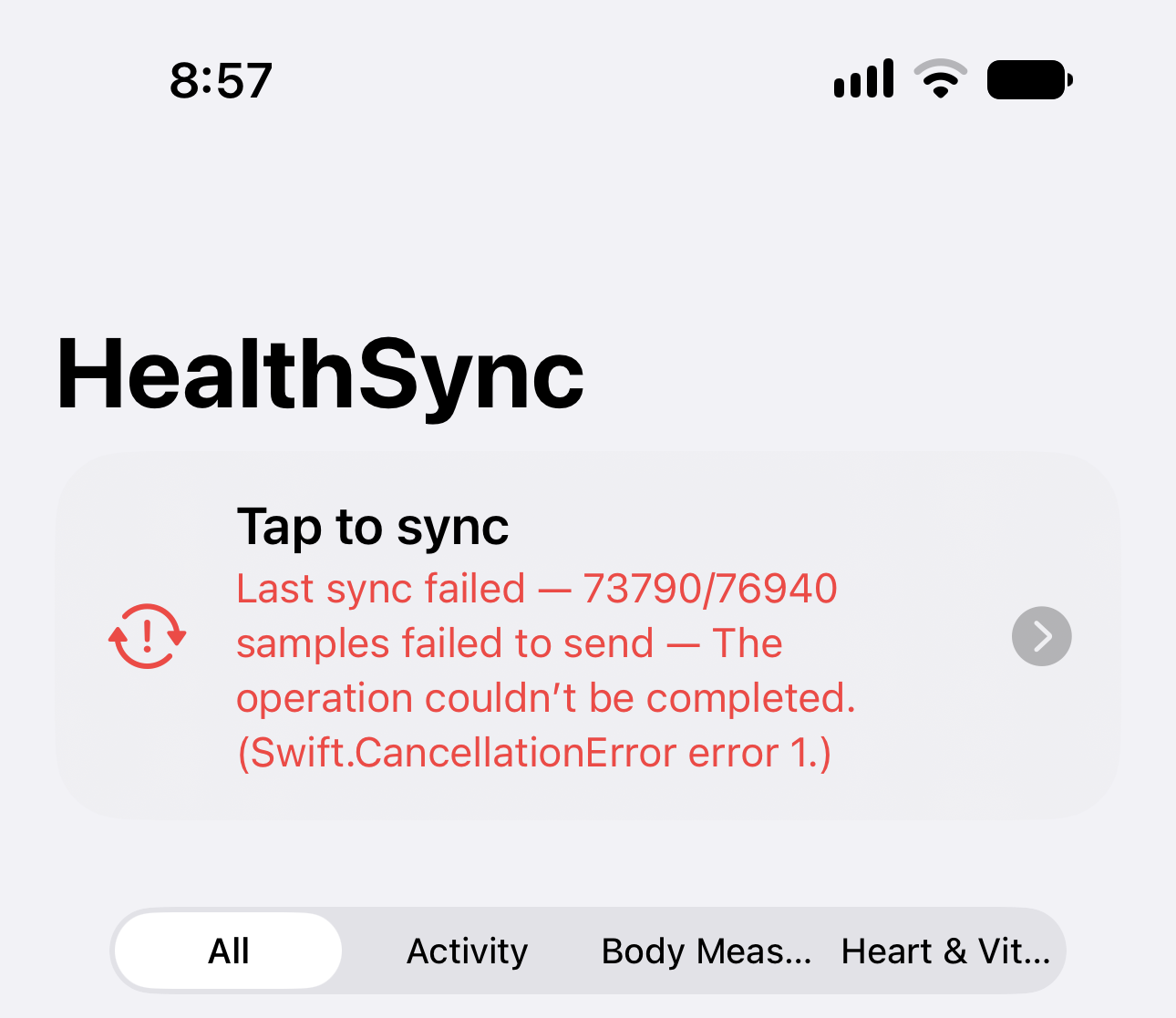Select the All segment
1176x1018 pixels.
point(229,951)
